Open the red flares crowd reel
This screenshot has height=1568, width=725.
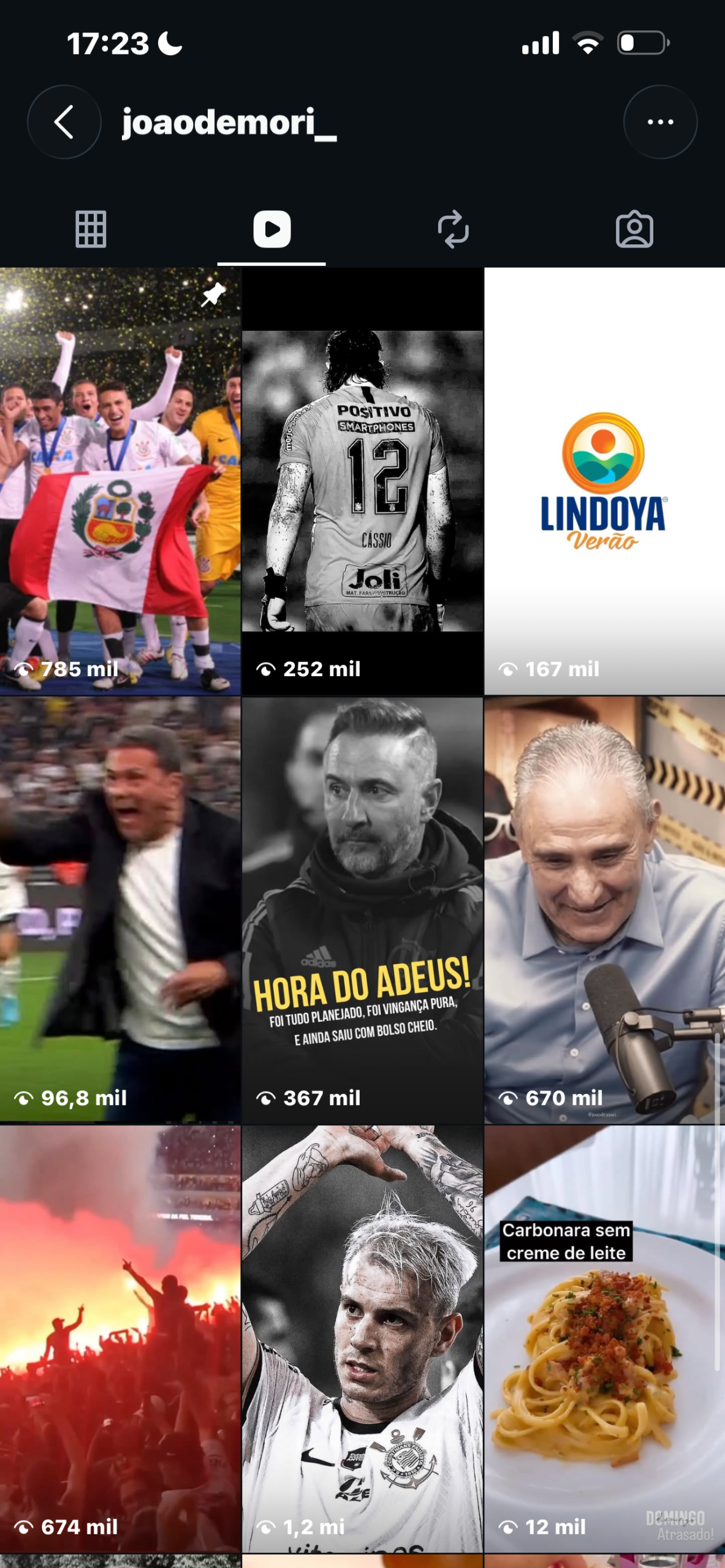point(120,1339)
